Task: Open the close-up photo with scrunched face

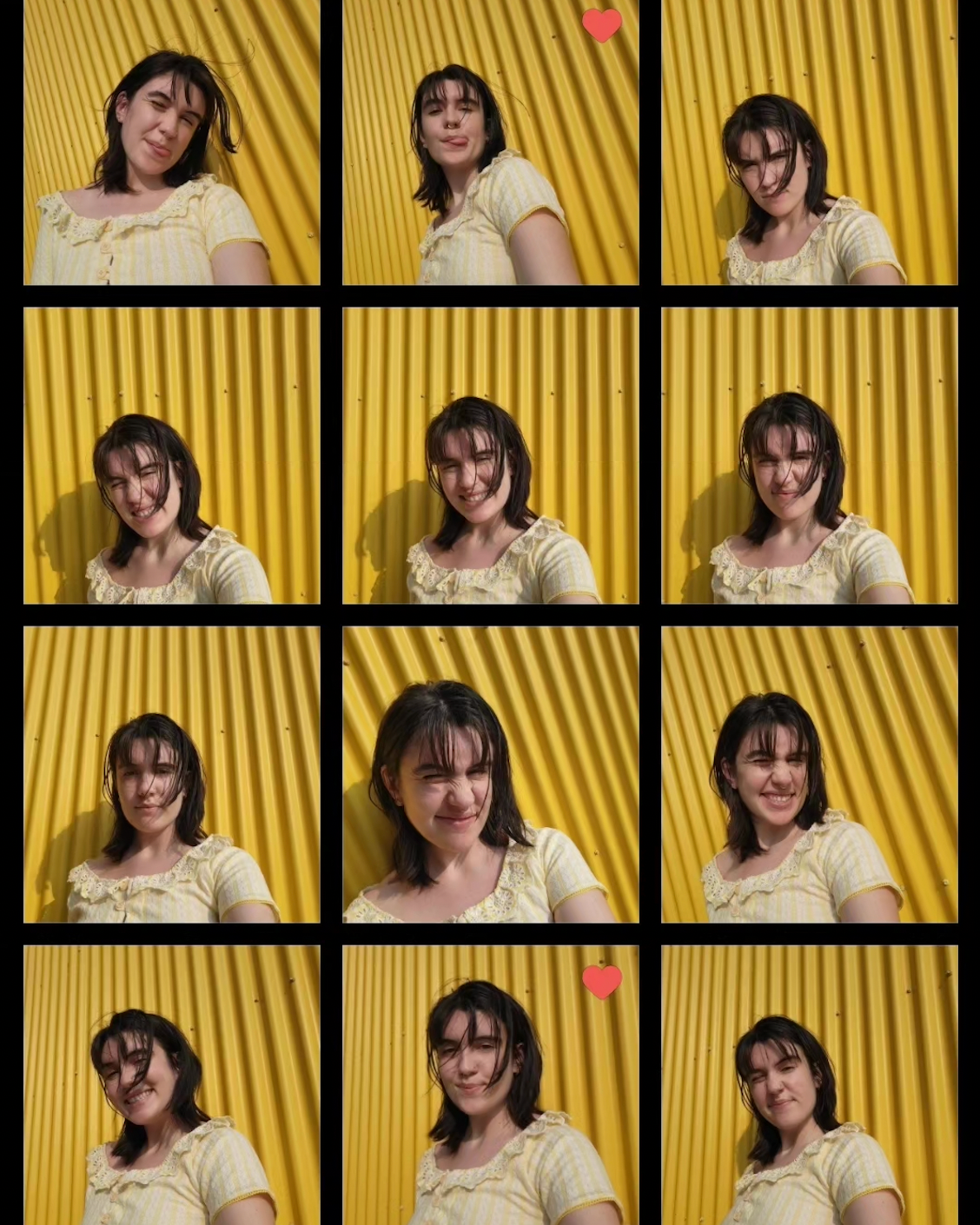Action: pos(490,774)
